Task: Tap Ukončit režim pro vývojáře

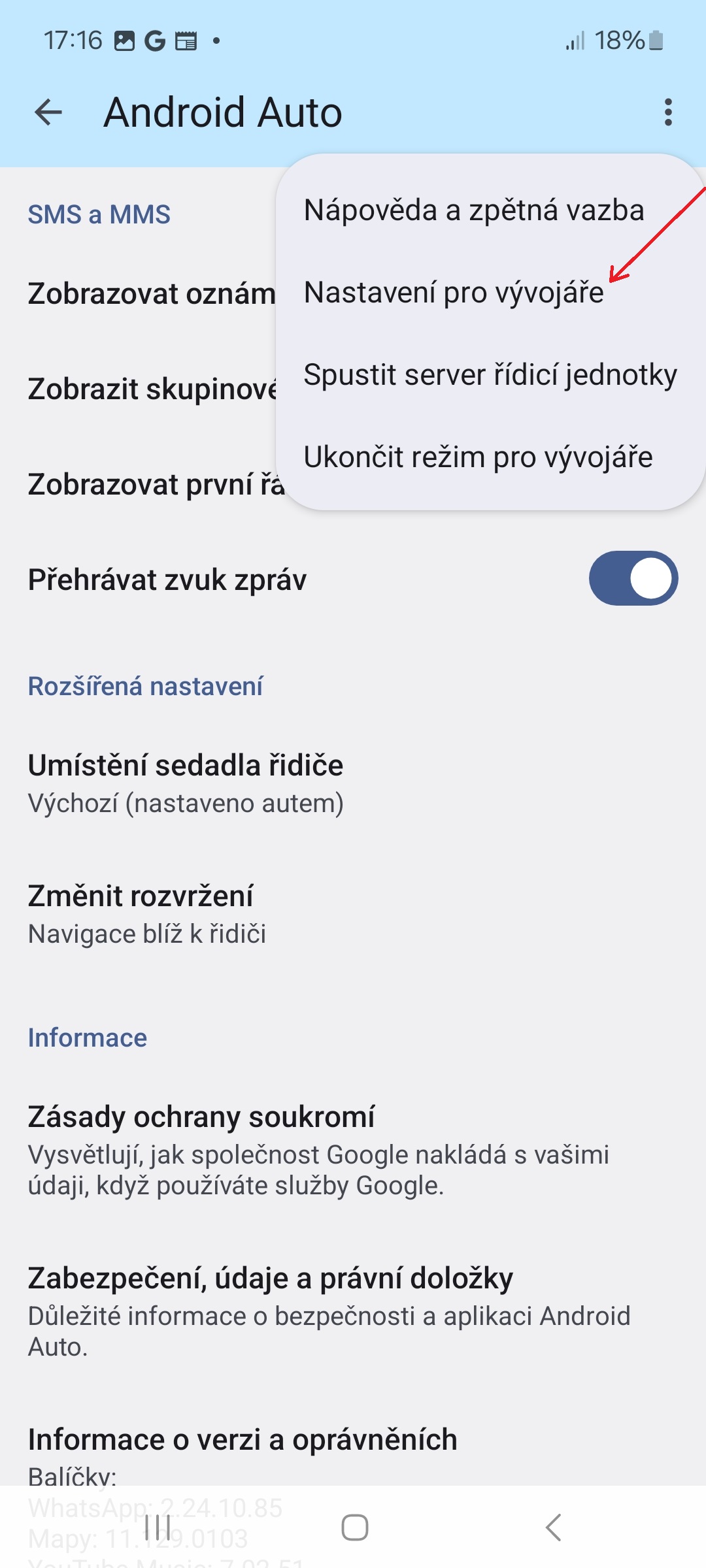Action: coord(490,457)
